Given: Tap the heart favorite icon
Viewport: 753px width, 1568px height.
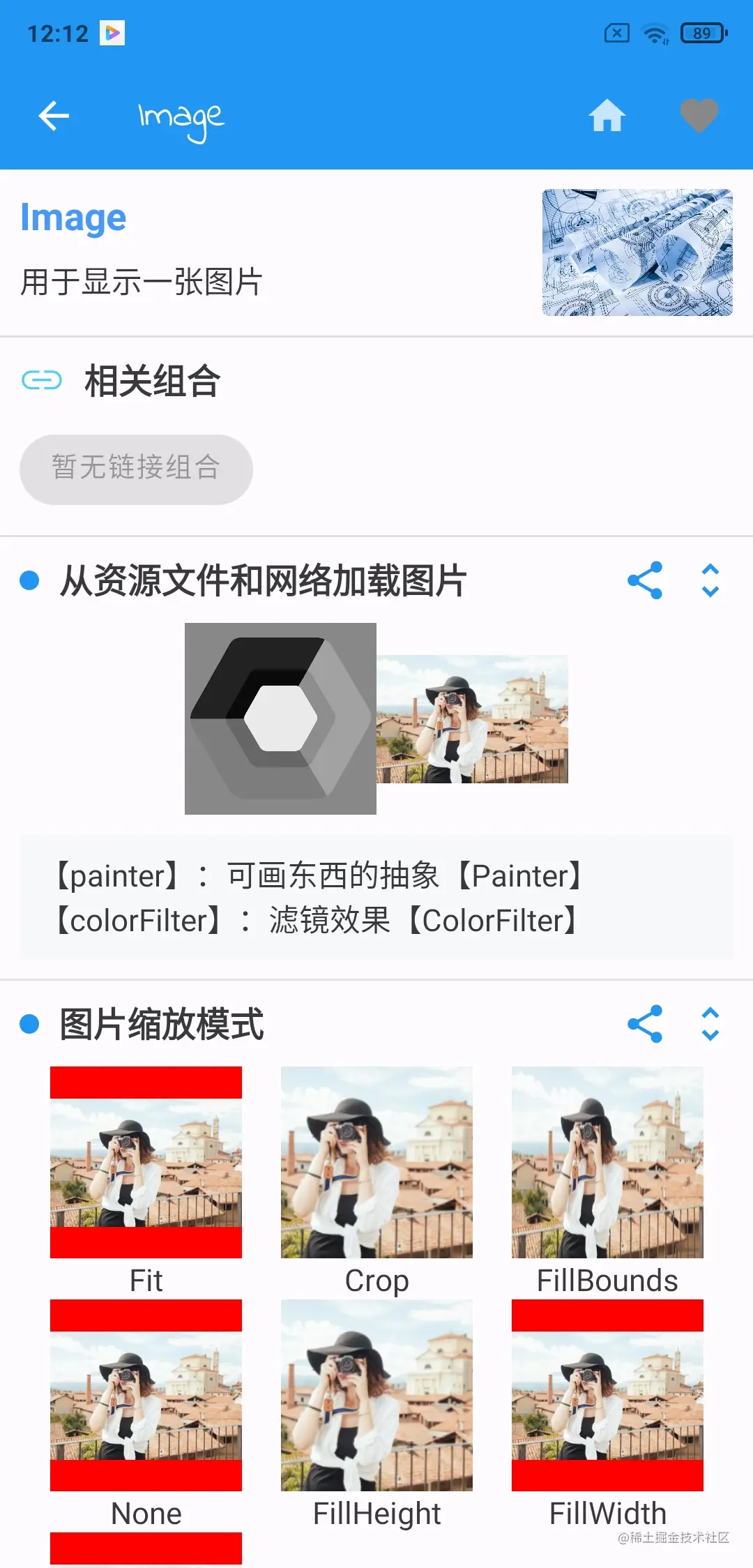Looking at the screenshot, I should (699, 116).
